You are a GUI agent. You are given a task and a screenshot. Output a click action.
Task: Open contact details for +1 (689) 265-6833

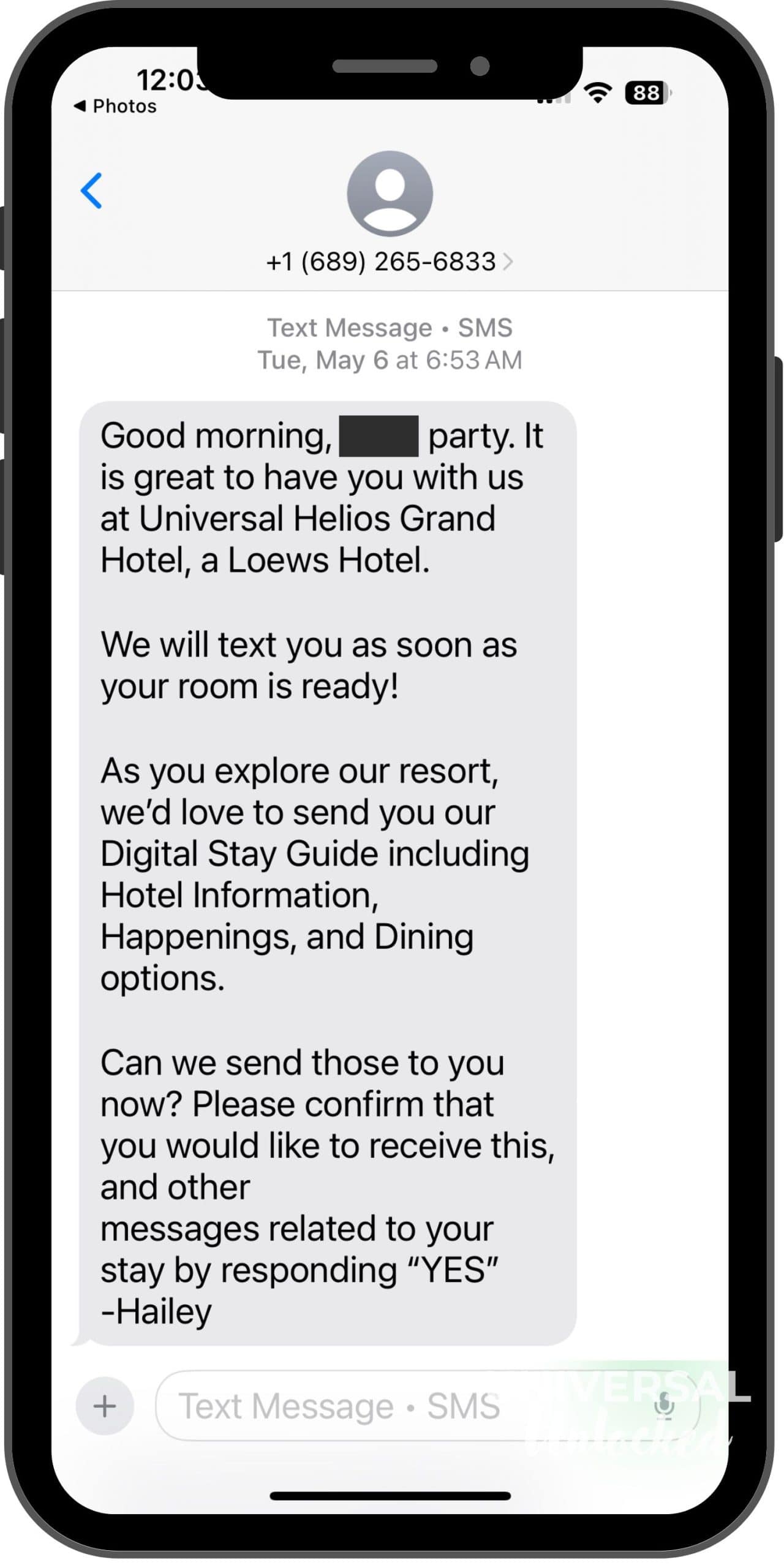point(390,262)
